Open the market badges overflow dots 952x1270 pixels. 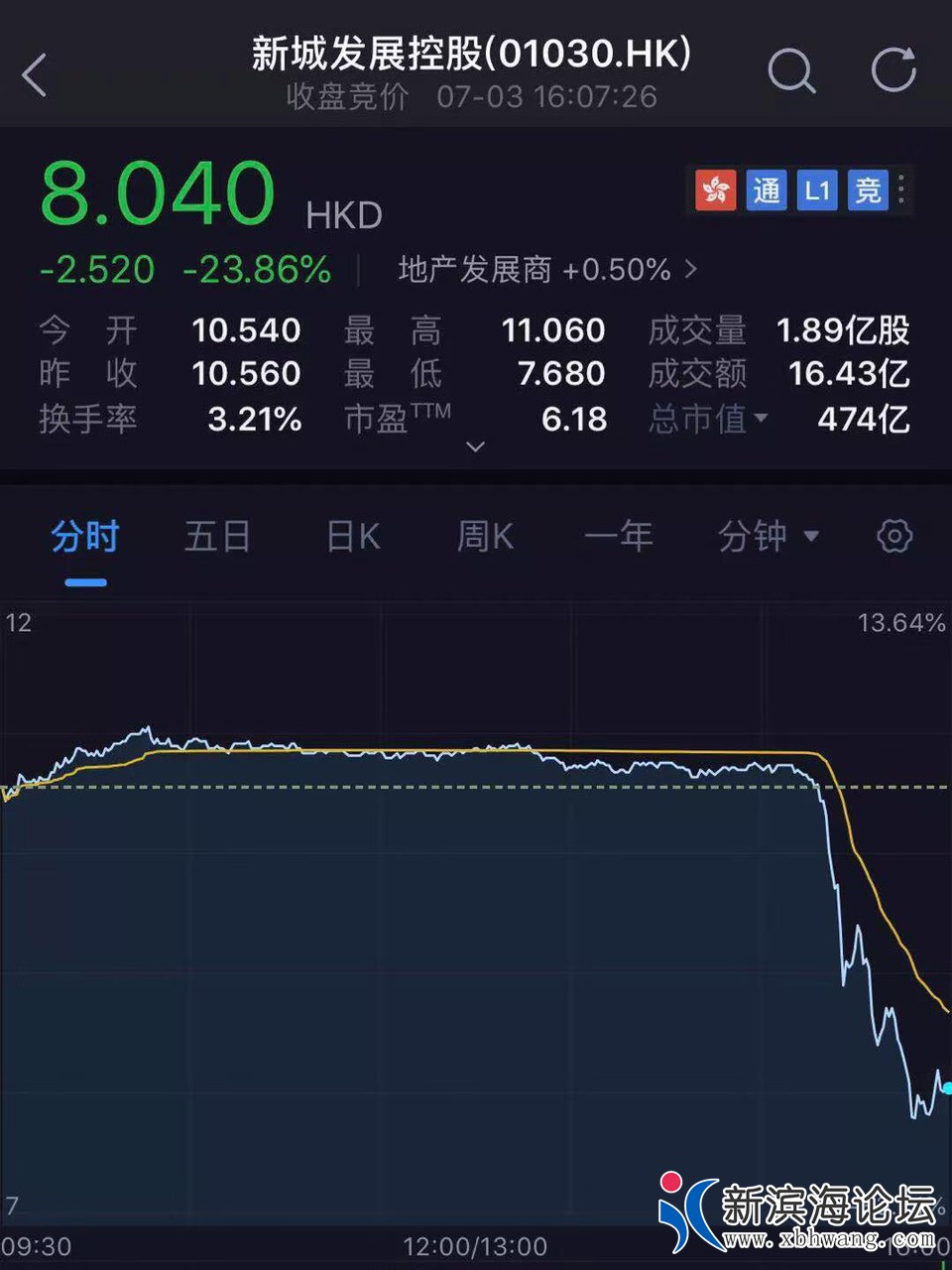click(x=901, y=190)
